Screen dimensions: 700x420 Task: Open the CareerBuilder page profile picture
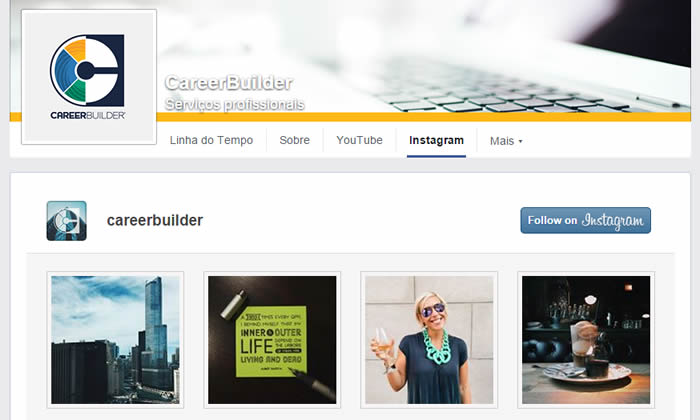tap(88, 77)
